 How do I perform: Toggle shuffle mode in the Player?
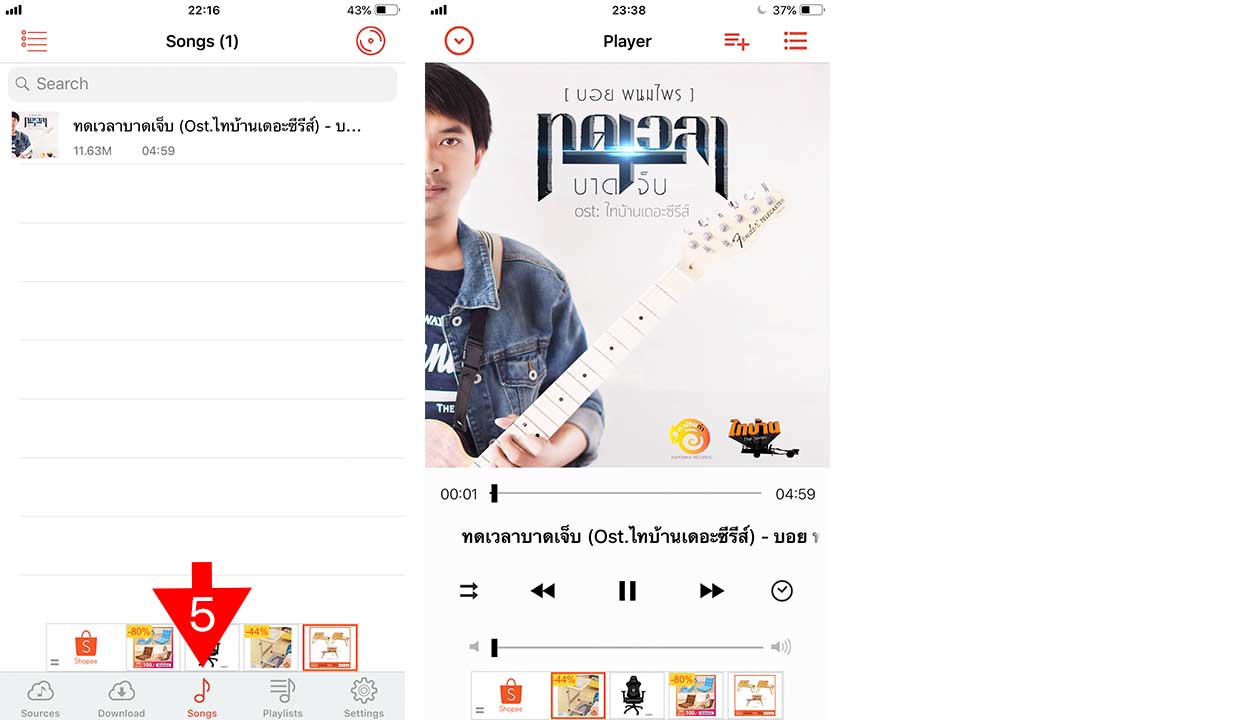tap(469, 591)
